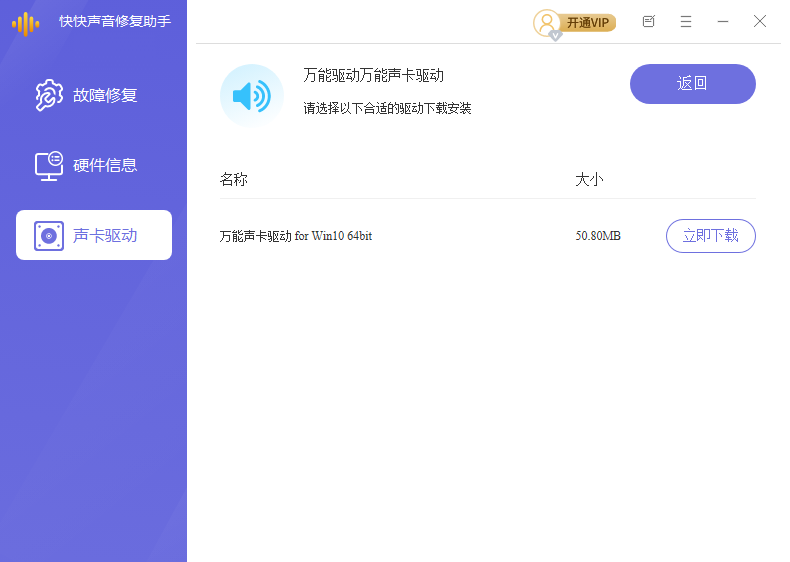Open the hamburger menu
The width and height of the screenshot is (790, 562).
click(x=686, y=21)
